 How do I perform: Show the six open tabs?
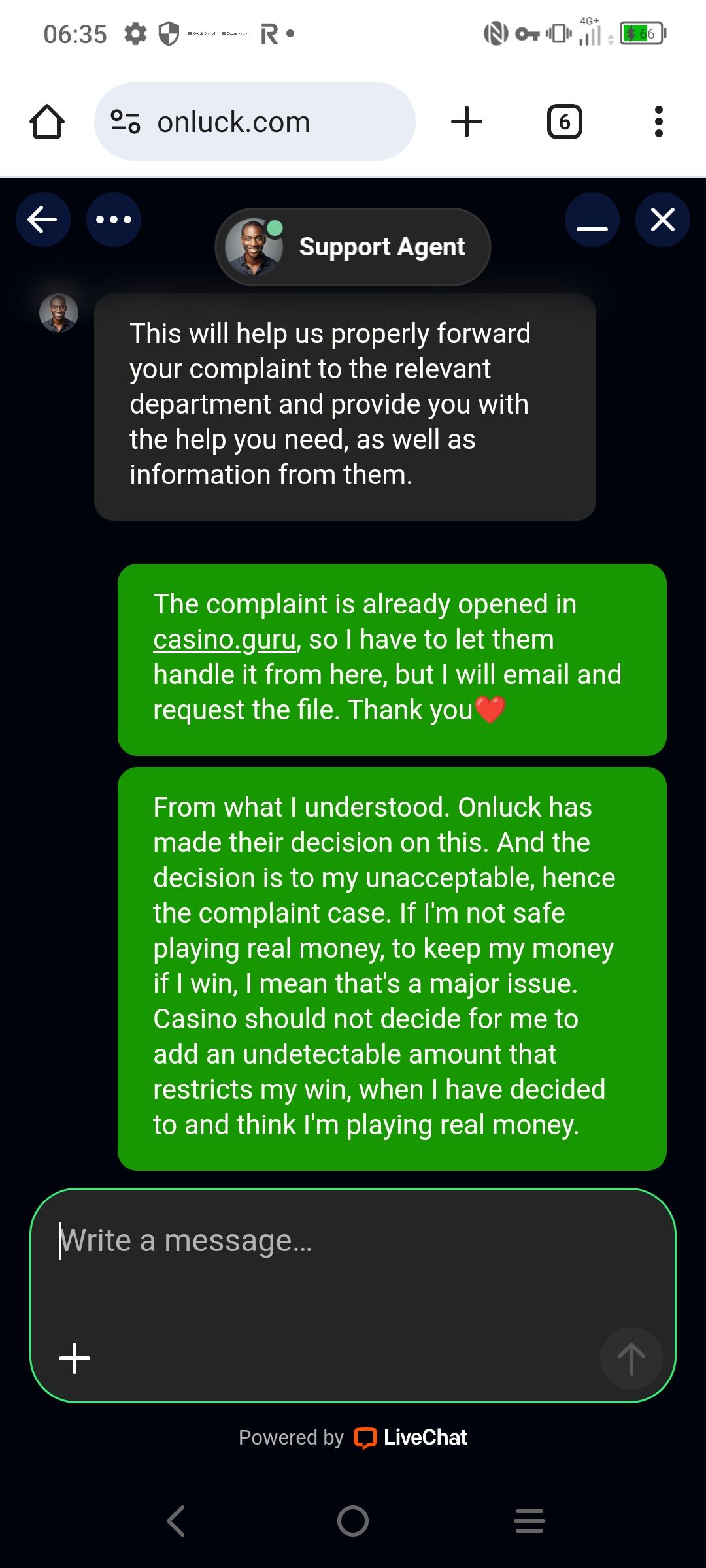564,122
